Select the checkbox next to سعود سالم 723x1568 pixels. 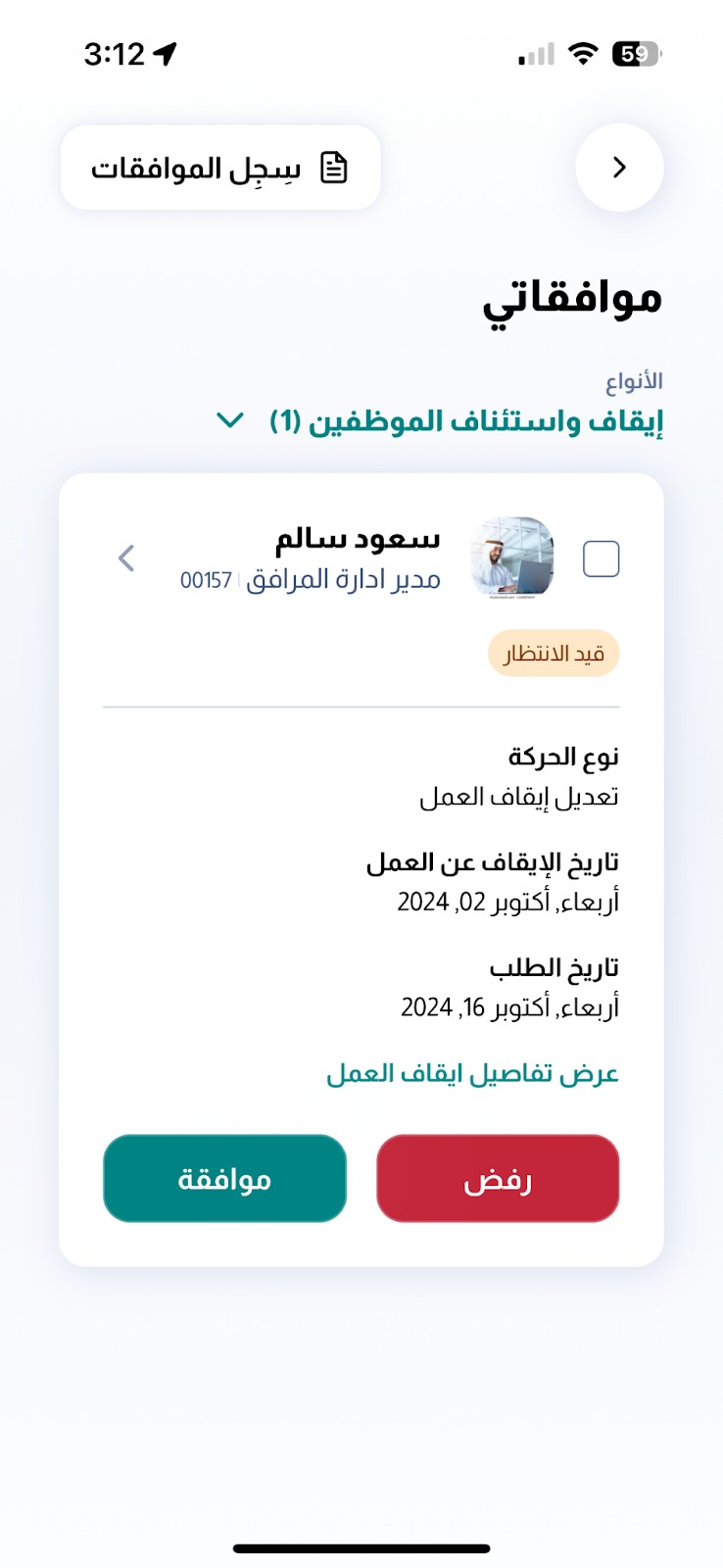[x=601, y=559]
